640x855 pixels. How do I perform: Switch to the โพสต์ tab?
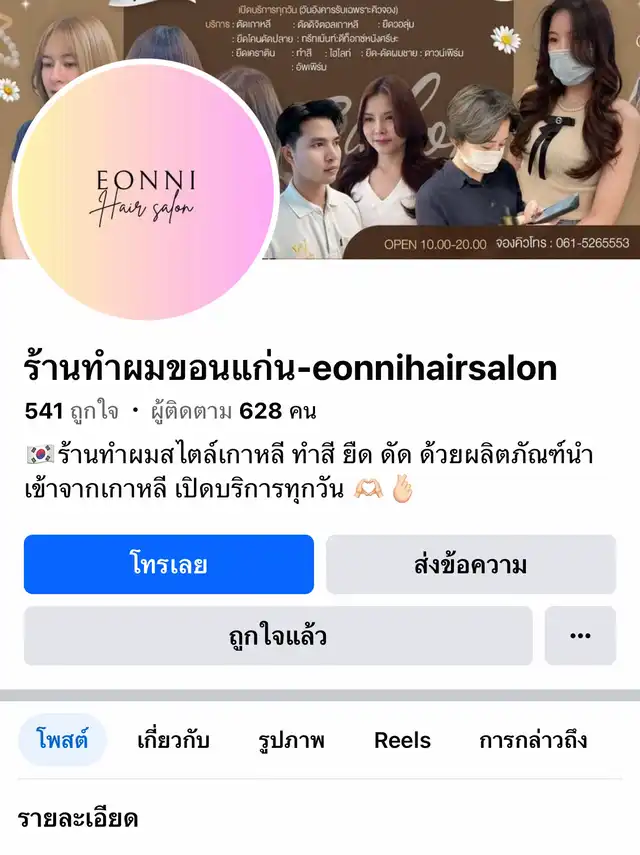(x=63, y=740)
